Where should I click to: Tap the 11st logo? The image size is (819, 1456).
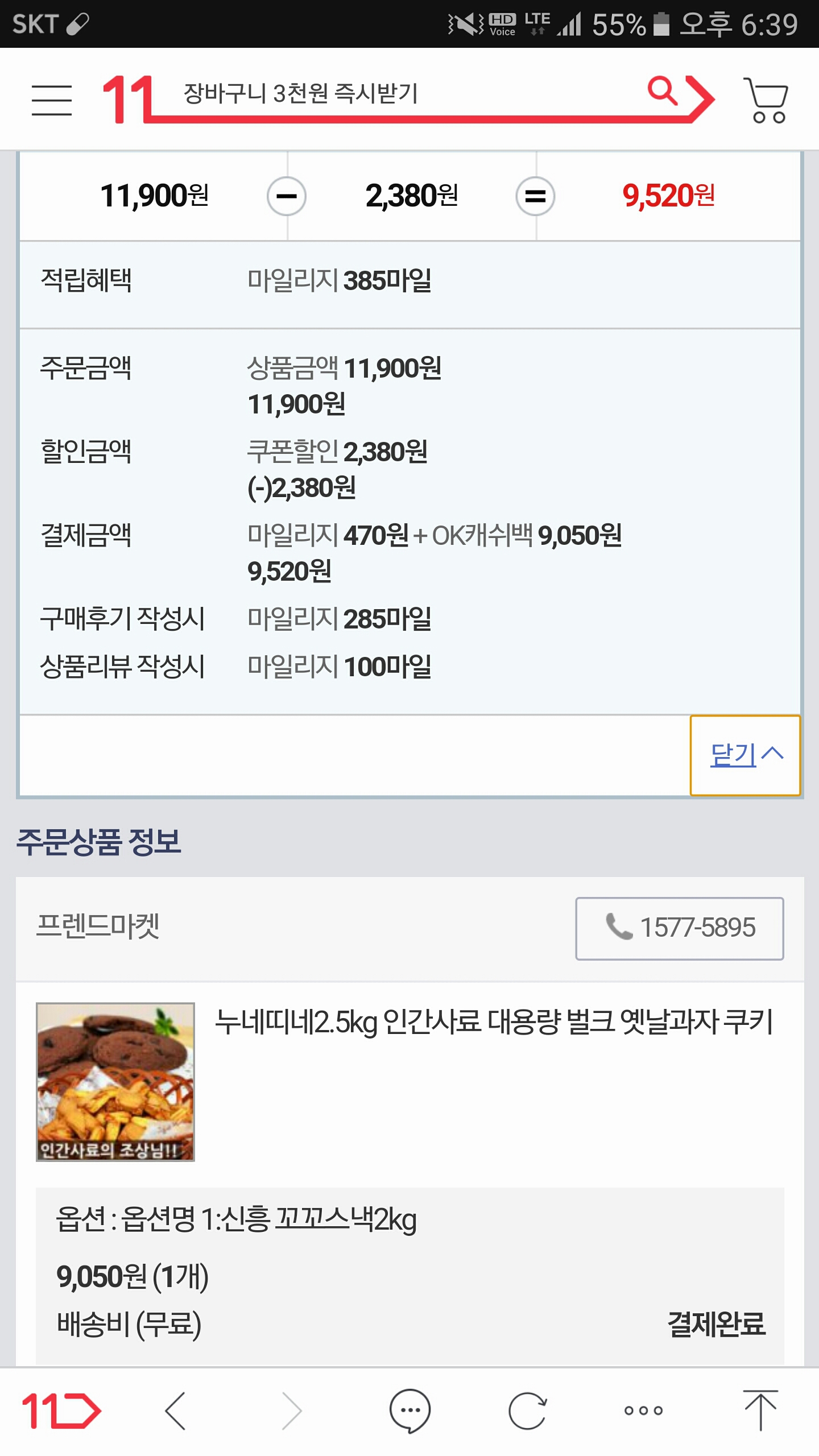(x=127, y=99)
